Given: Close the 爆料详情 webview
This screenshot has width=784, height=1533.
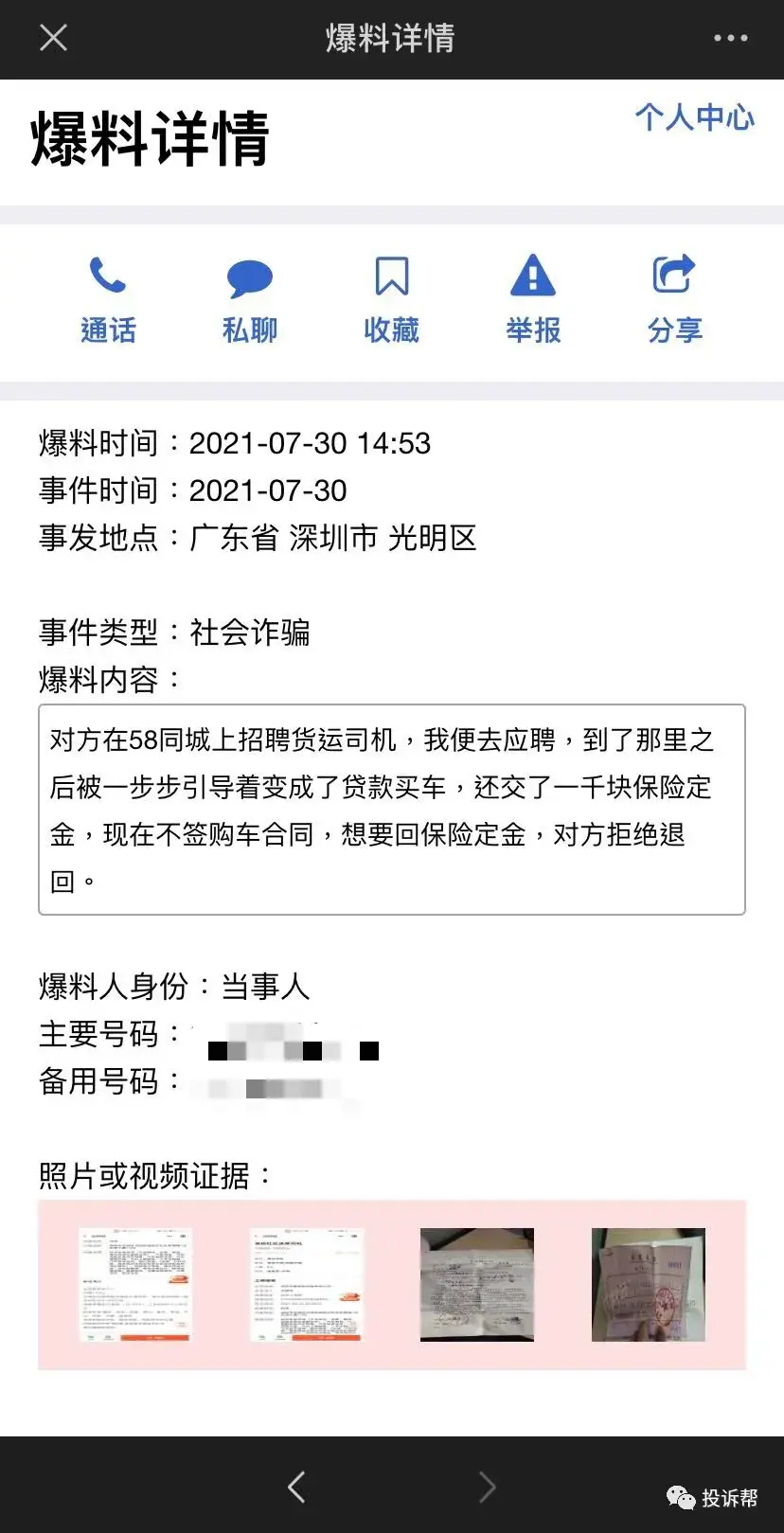Looking at the screenshot, I should tap(54, 38).
